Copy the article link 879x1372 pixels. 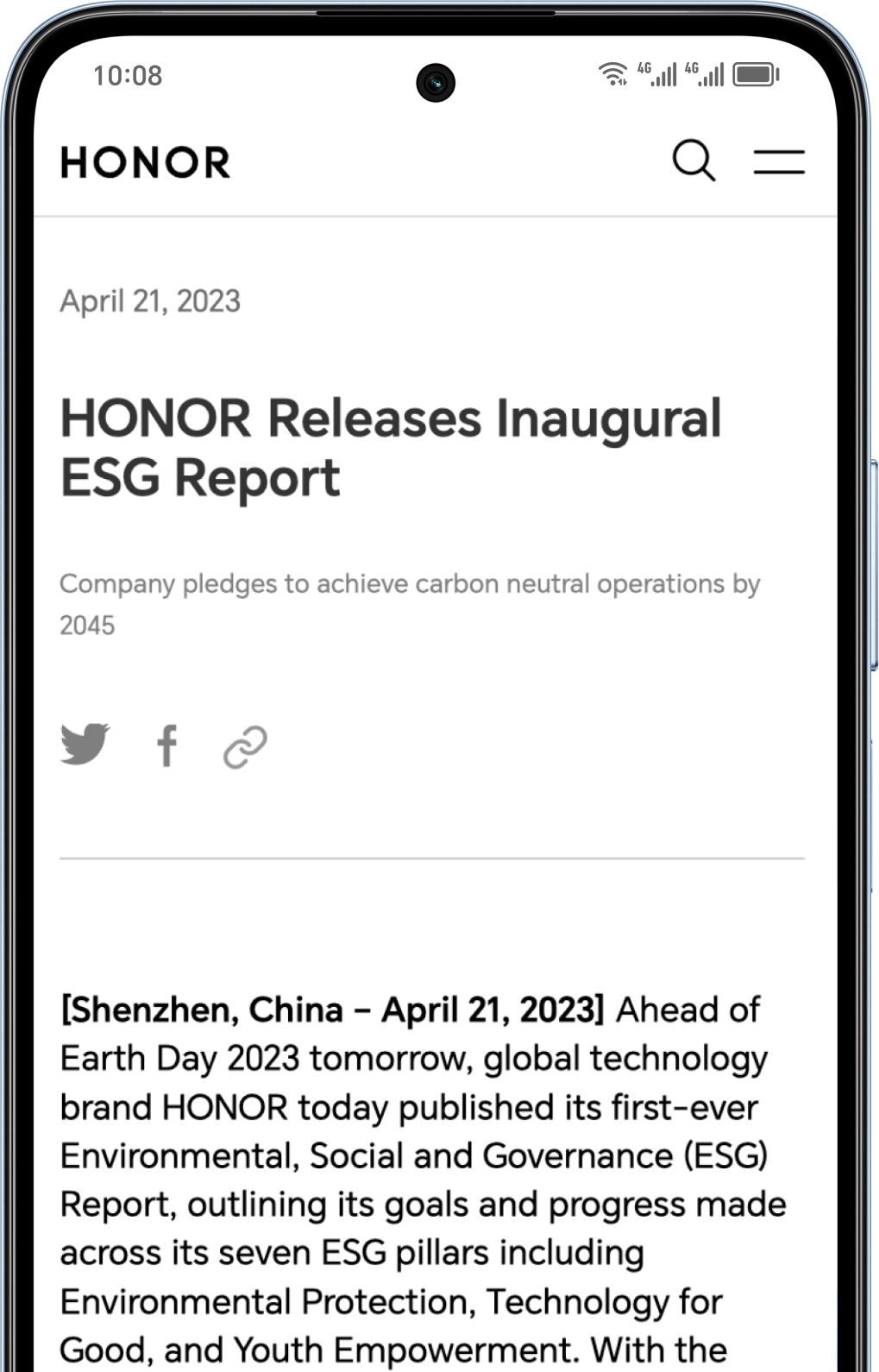245,747
